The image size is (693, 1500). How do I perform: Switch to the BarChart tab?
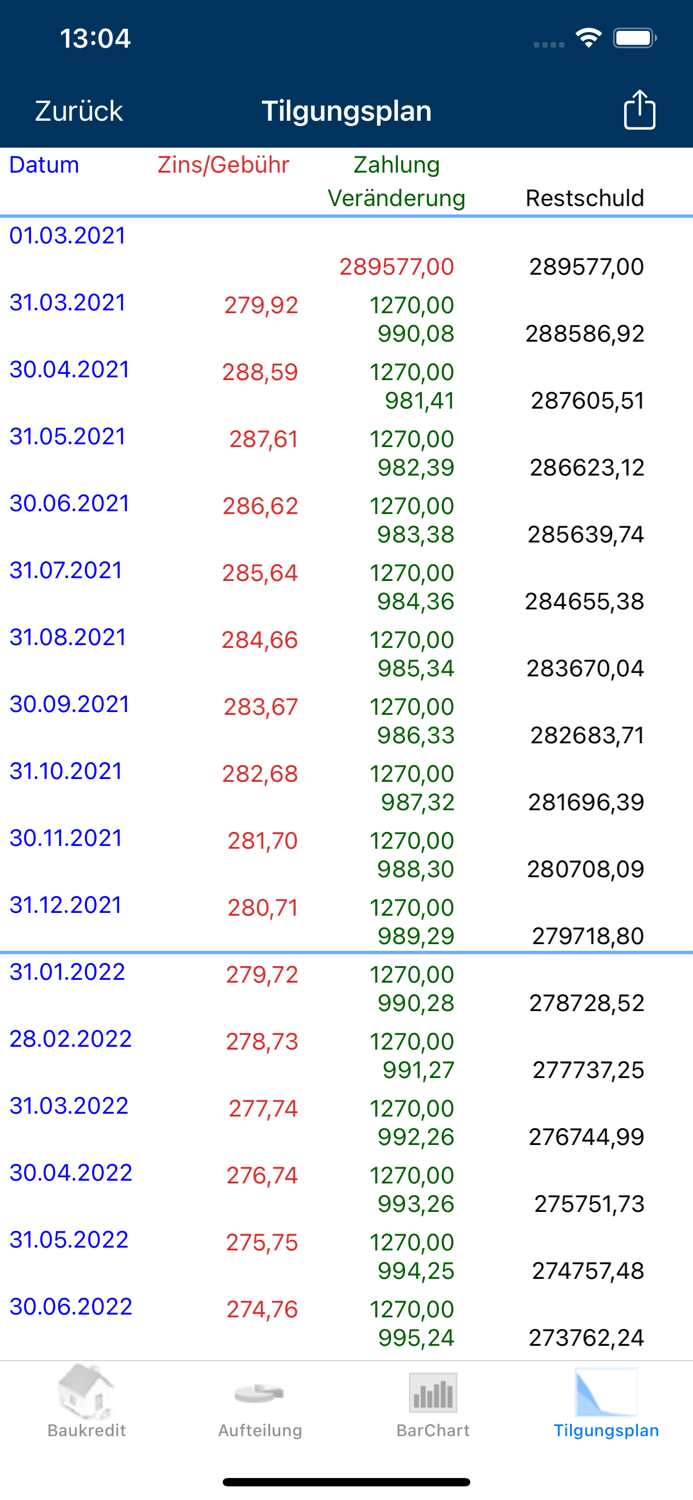pyautogui.click(x=433, y=1403)
